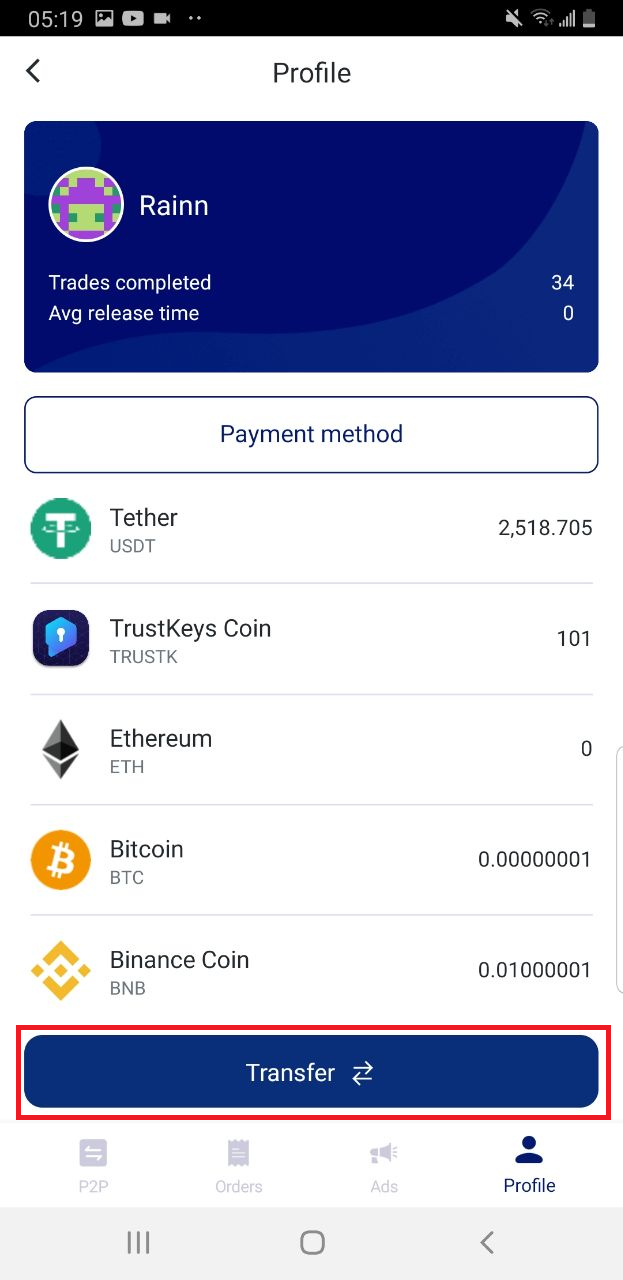The image size is (623, 1280).
Task: Go to the home screen
Action: tap(312, 1242)
